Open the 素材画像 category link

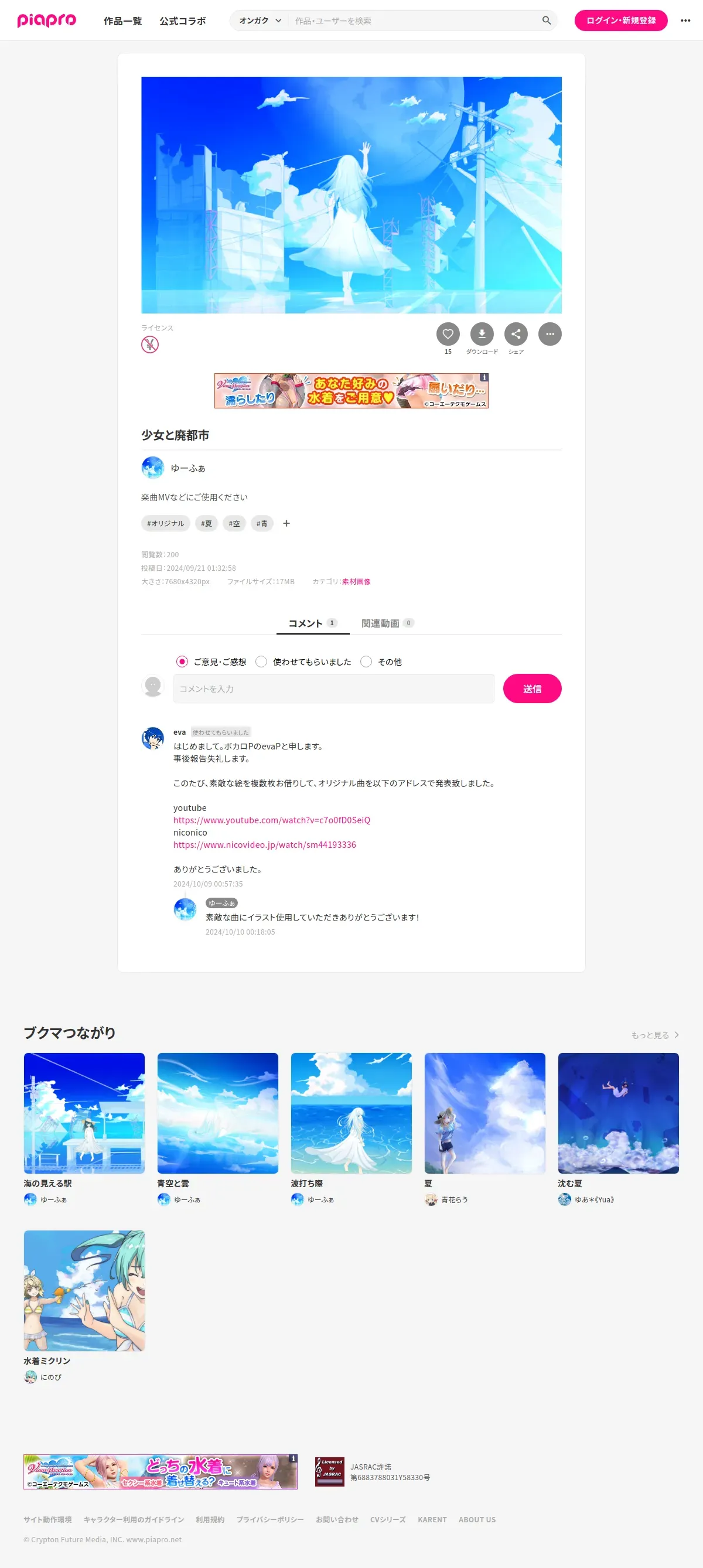(x=356, y=582)
